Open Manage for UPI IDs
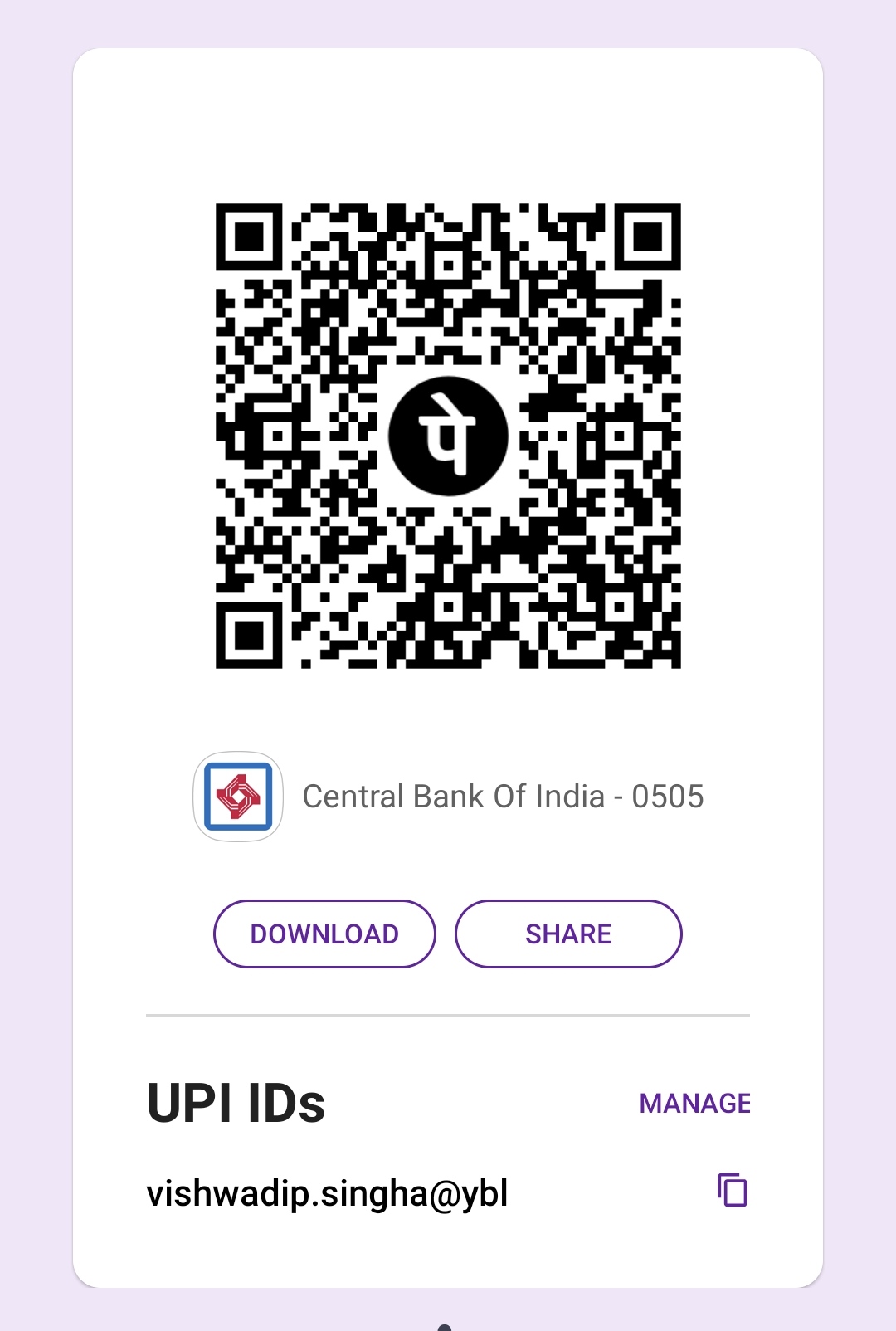This screenshot has height=1331, width=896. tap(694, 1103)
